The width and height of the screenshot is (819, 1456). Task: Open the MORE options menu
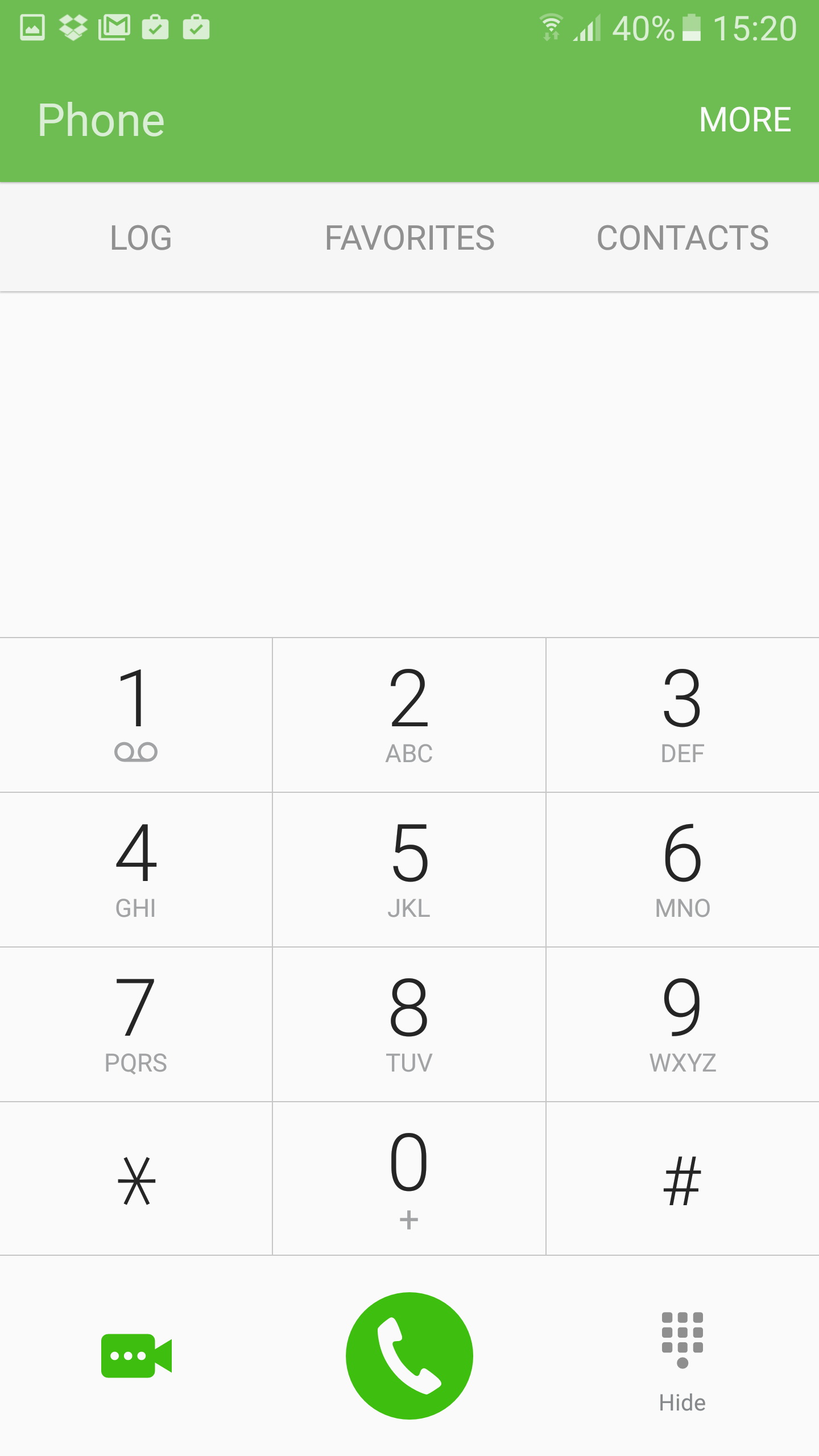click(x=744, y=120)
